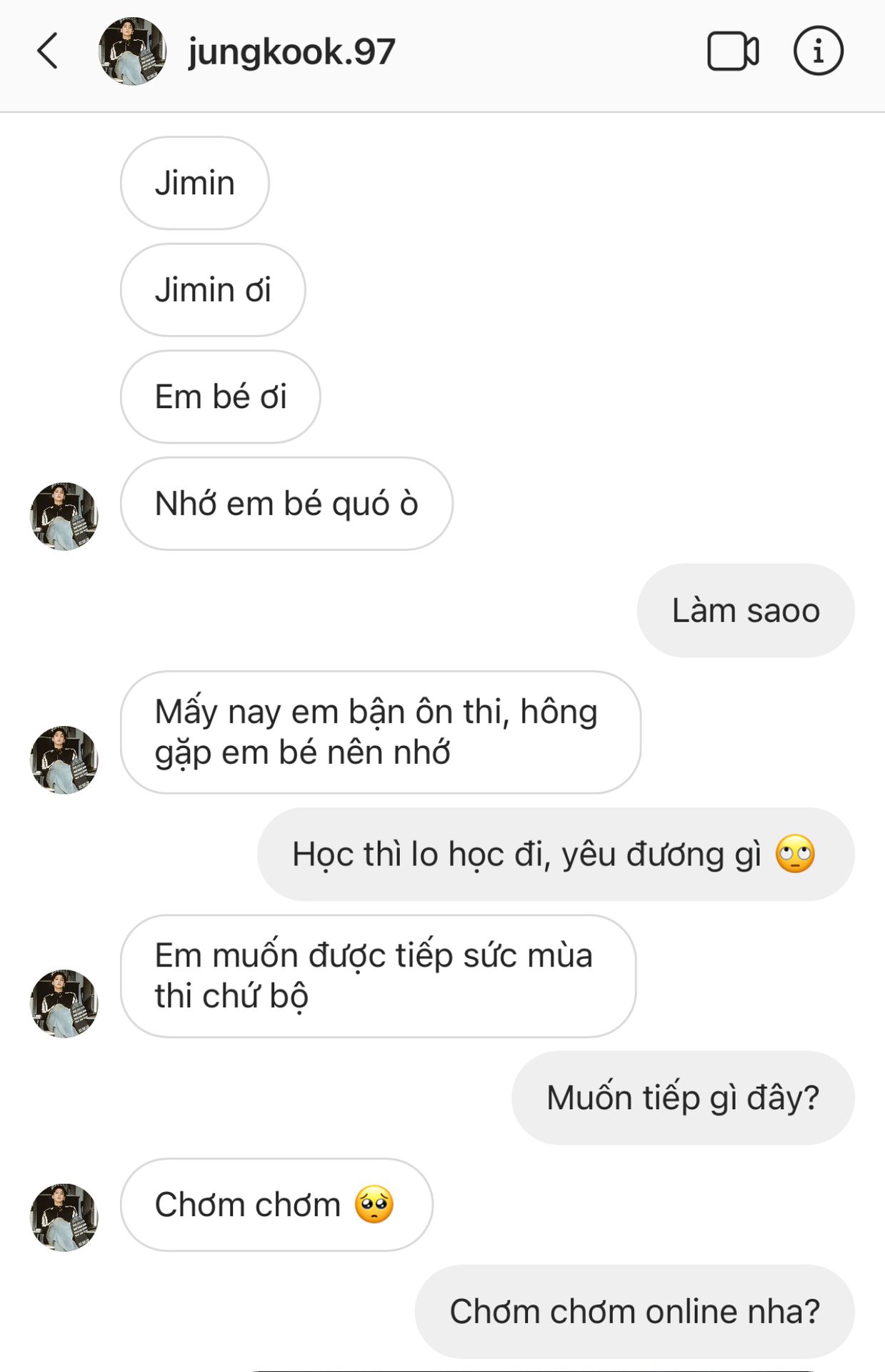Tap the header profile picture
The width and height of the screenshot is (885, 1372).
coord(132,51)
